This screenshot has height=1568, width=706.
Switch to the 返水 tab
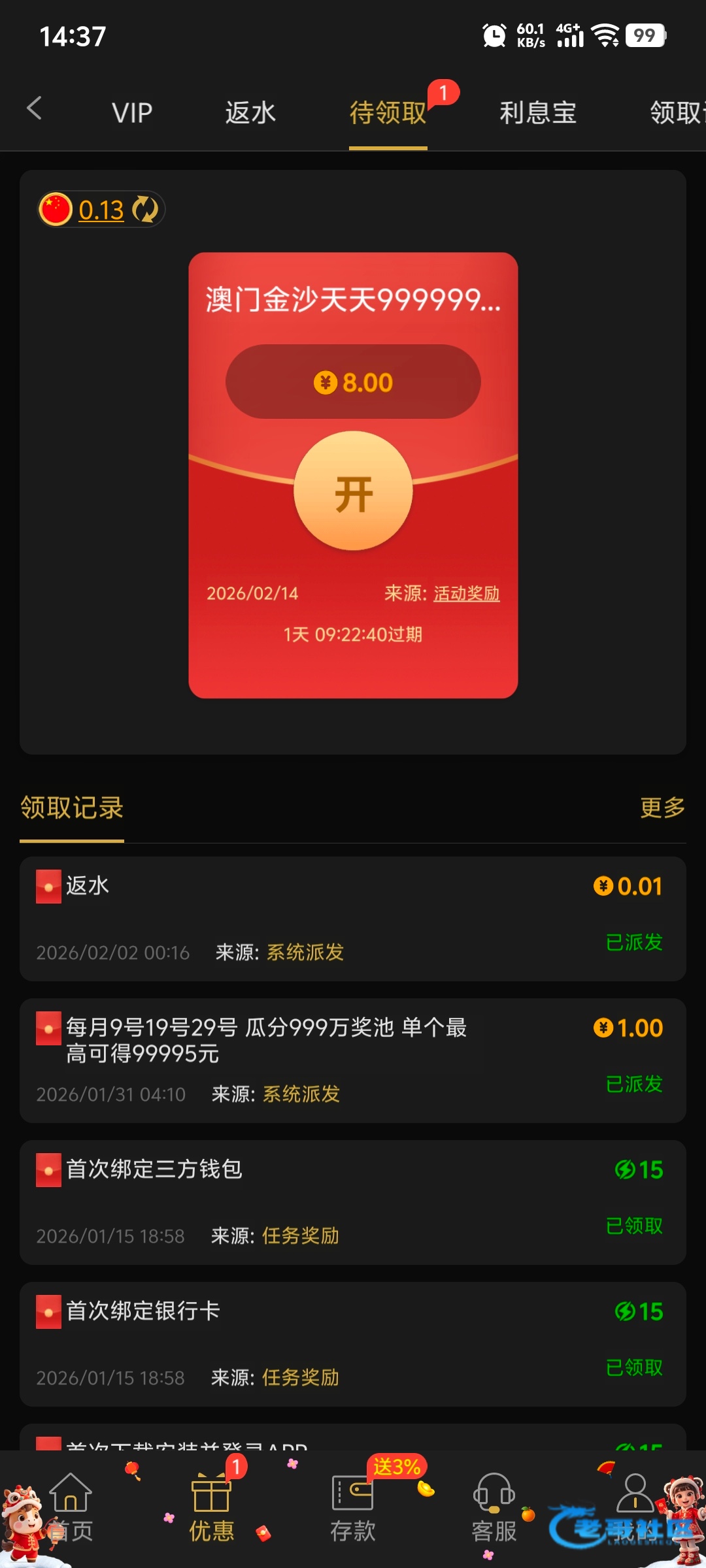(250, 113)
